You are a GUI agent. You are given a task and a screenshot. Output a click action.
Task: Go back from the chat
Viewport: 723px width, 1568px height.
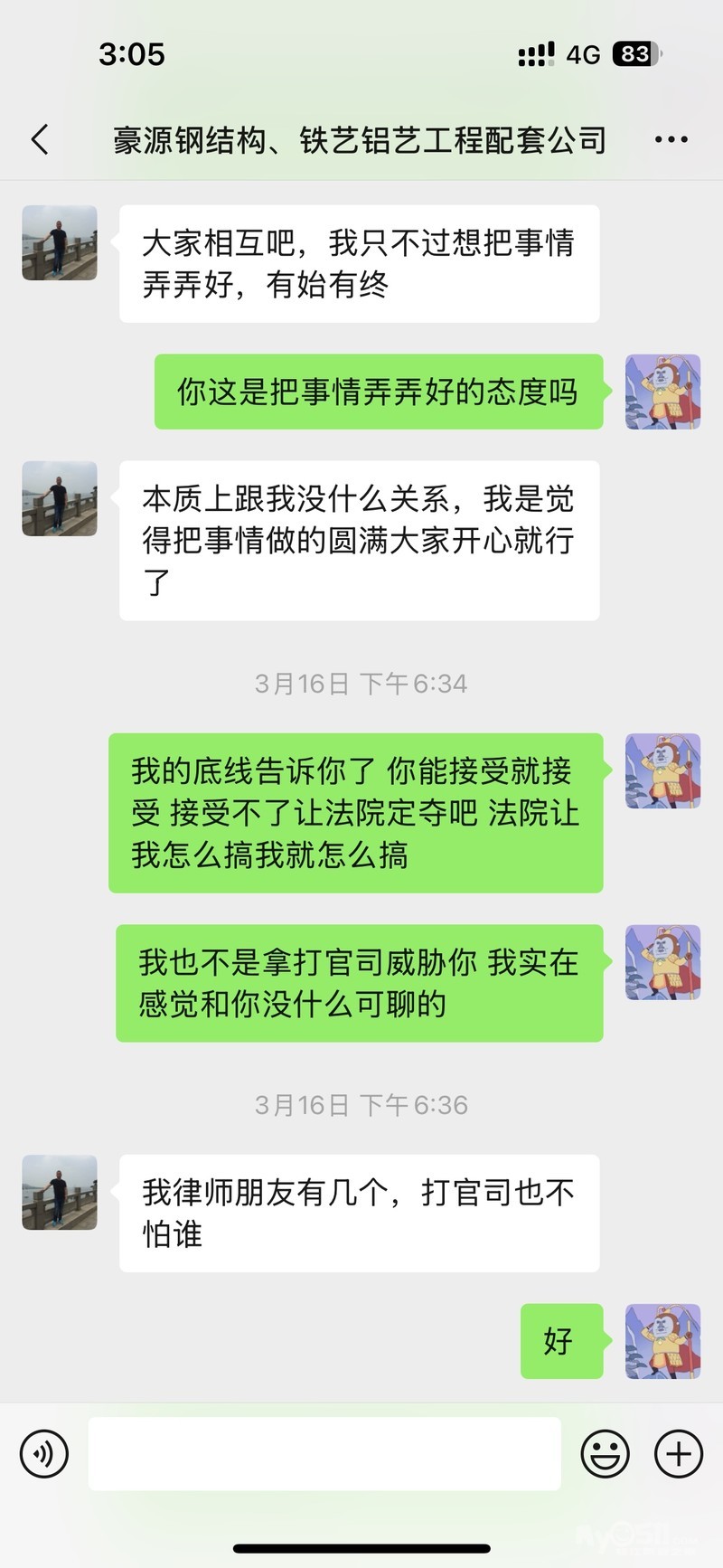(40, 140)
